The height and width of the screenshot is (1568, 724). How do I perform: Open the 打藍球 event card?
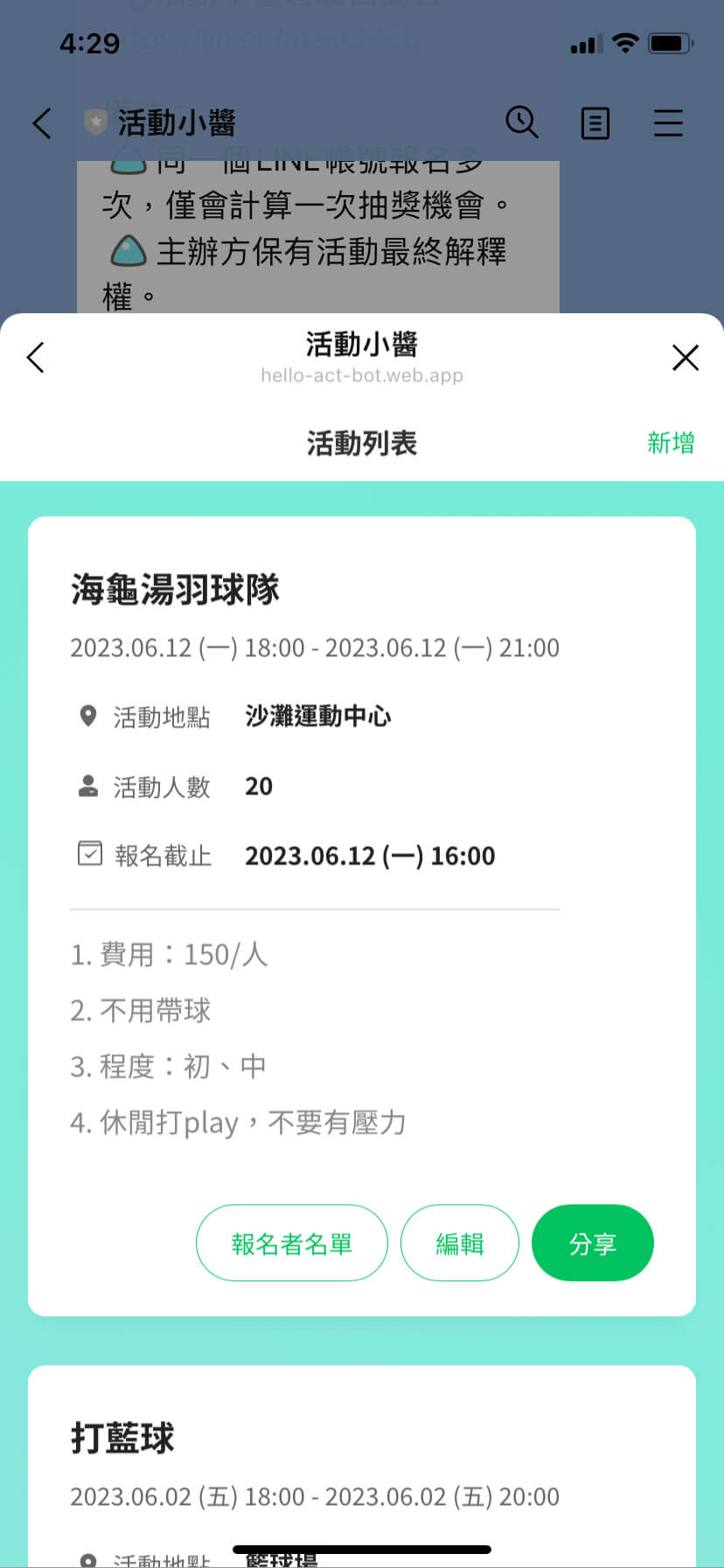(x=122, y=1435)
